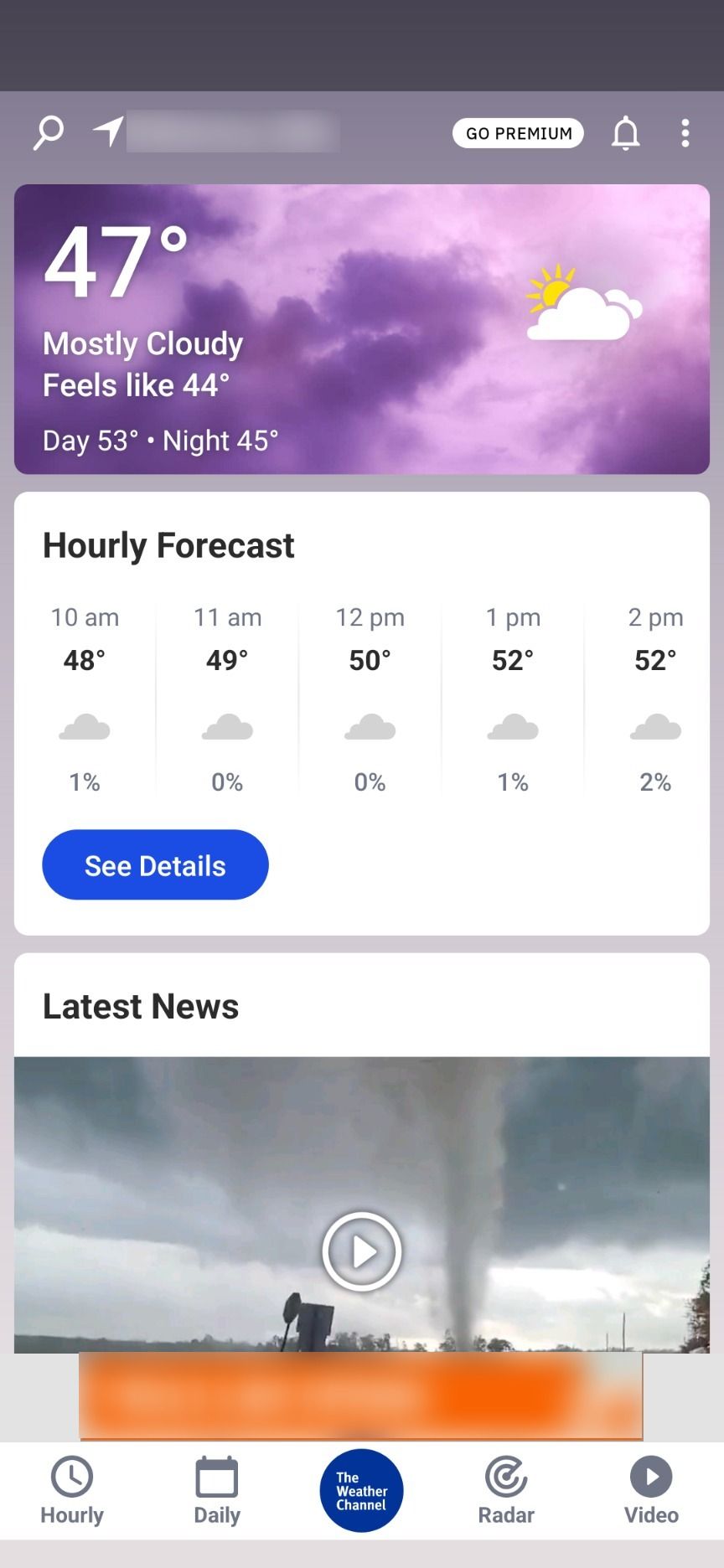Open the Latest News heading
This screenshot has width=724, height=1568.
click(x=141, y=1006)
